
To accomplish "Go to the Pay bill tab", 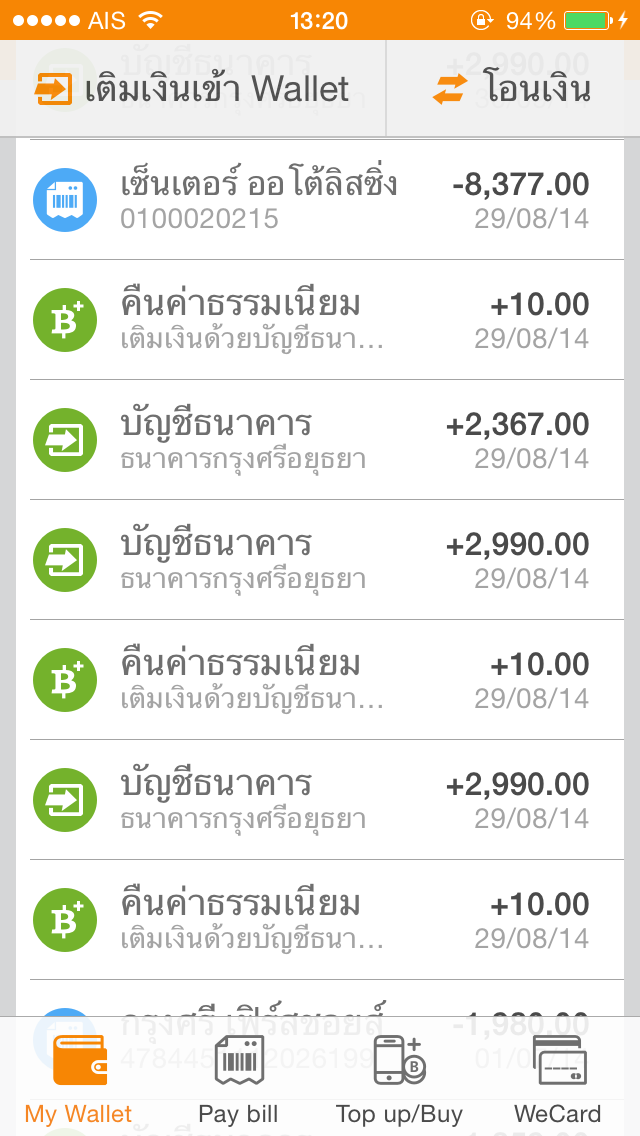I will 238,1080.
